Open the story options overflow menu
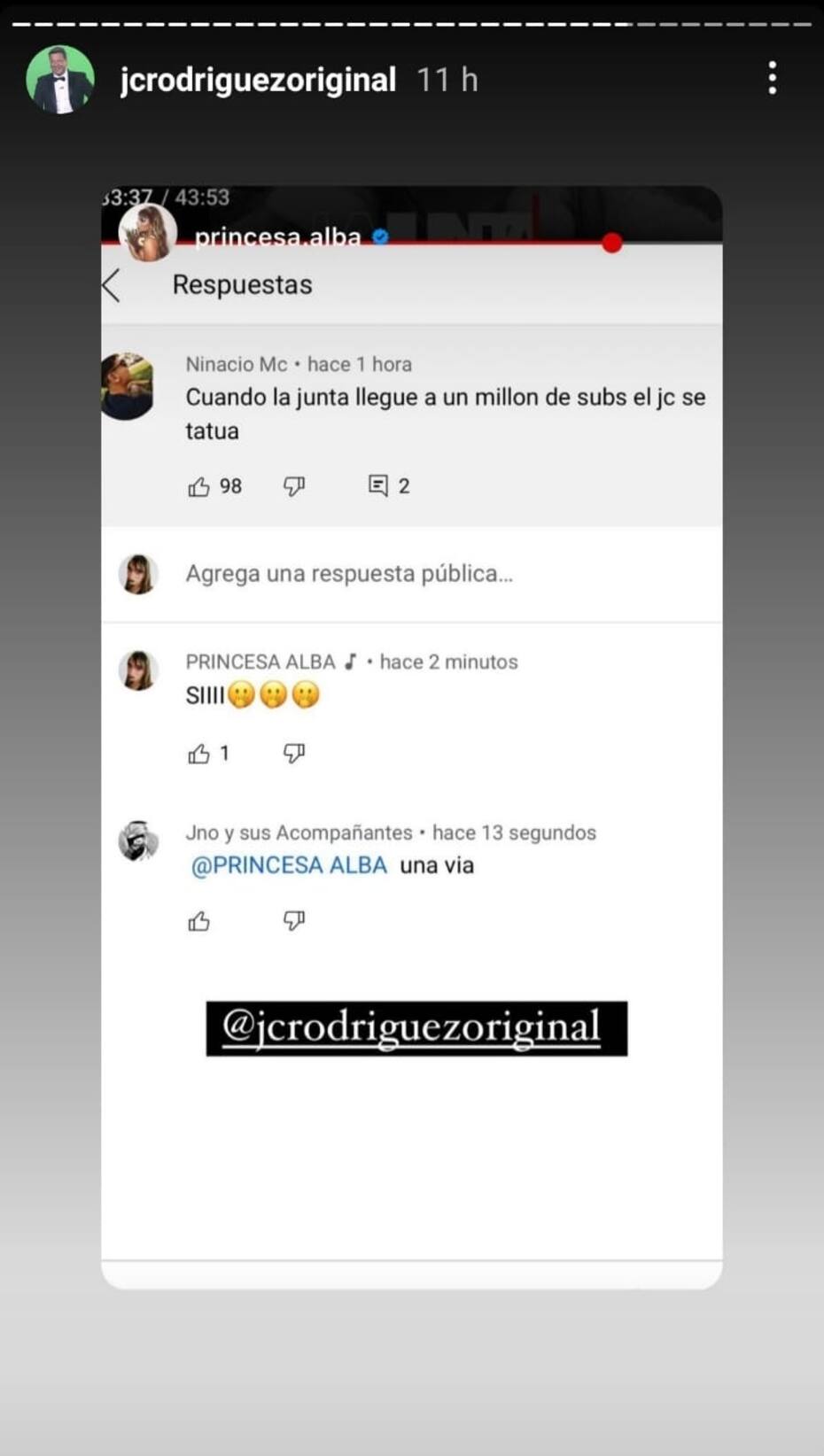The width and height of the screenshot is (824, 1456). click(x=773, y=79)
